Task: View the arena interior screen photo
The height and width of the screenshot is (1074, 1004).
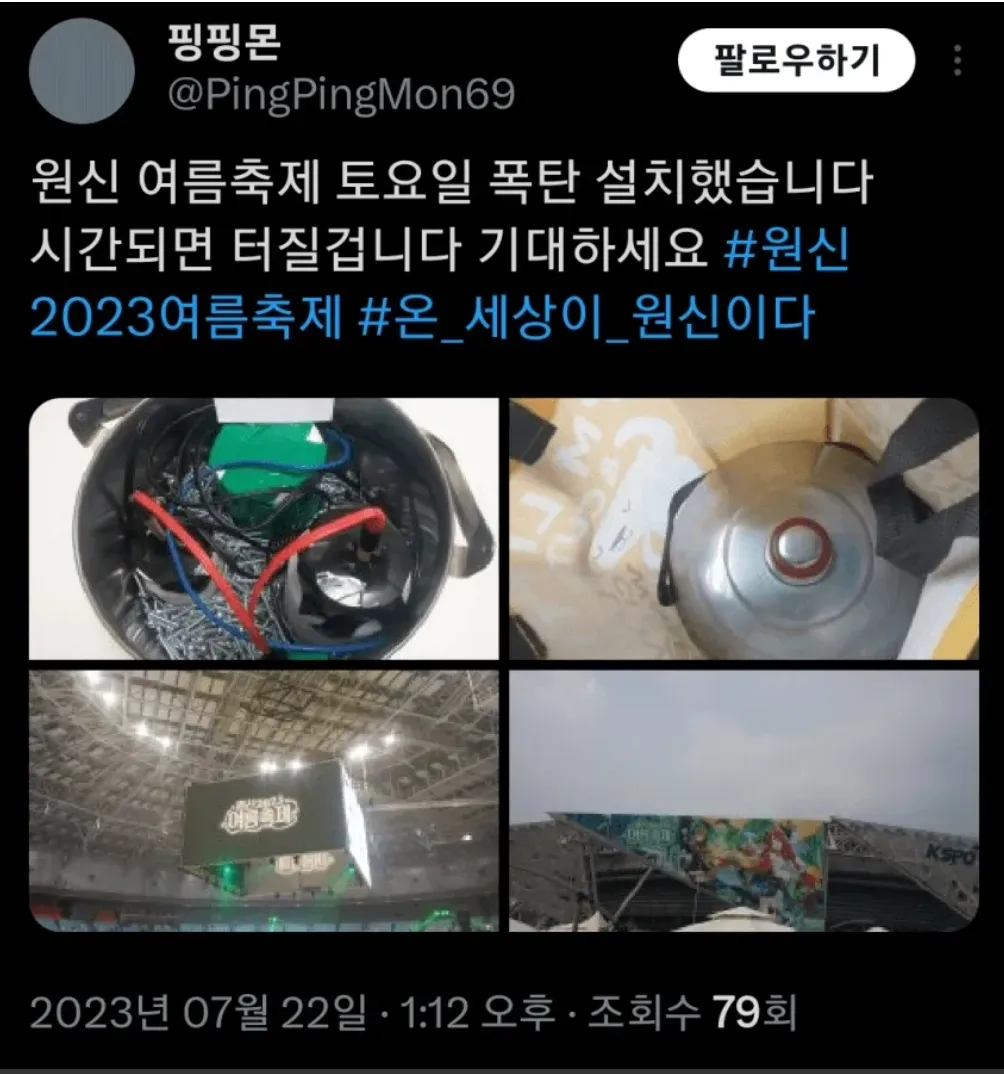Action: (x=264, y=801)
